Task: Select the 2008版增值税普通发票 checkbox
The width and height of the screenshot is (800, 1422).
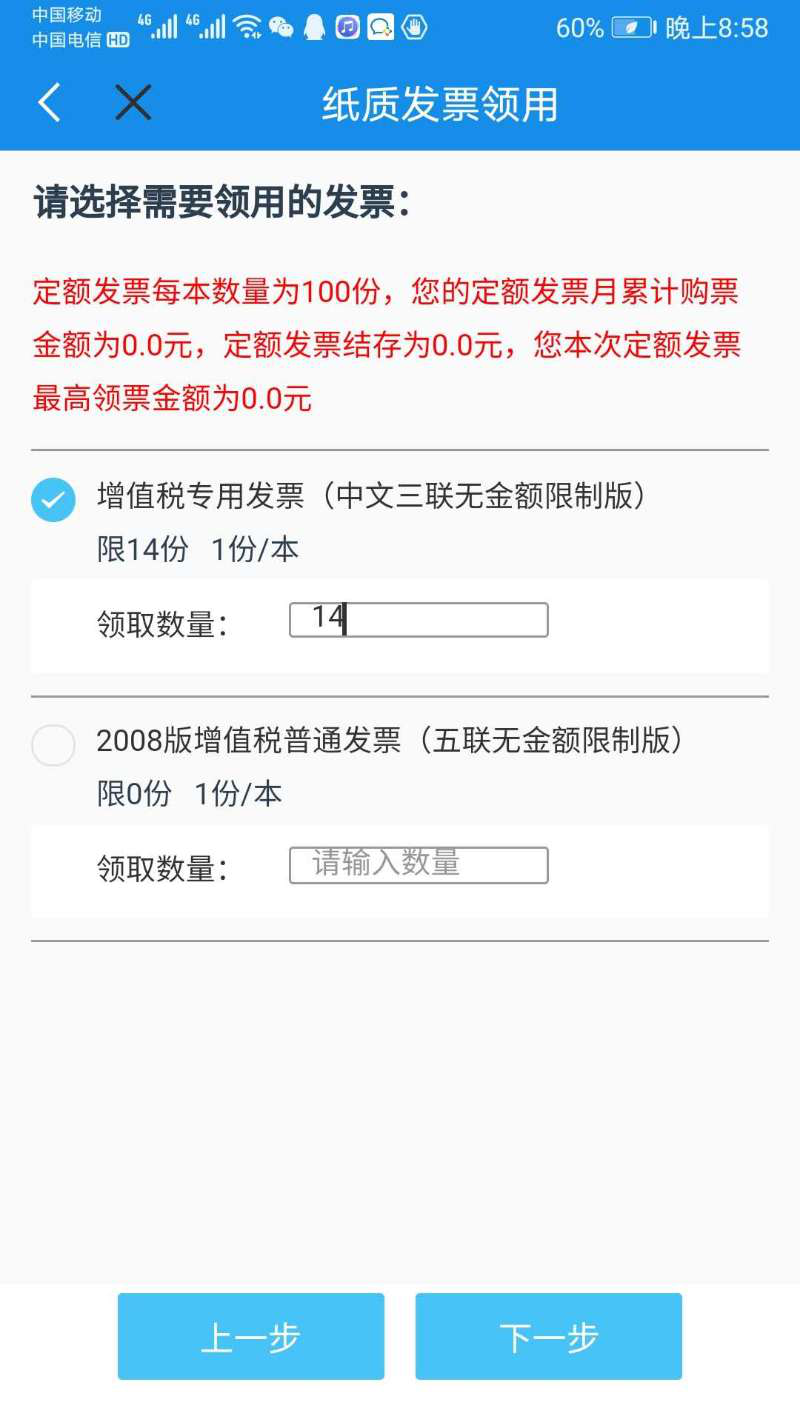Action: pos(53,744)
